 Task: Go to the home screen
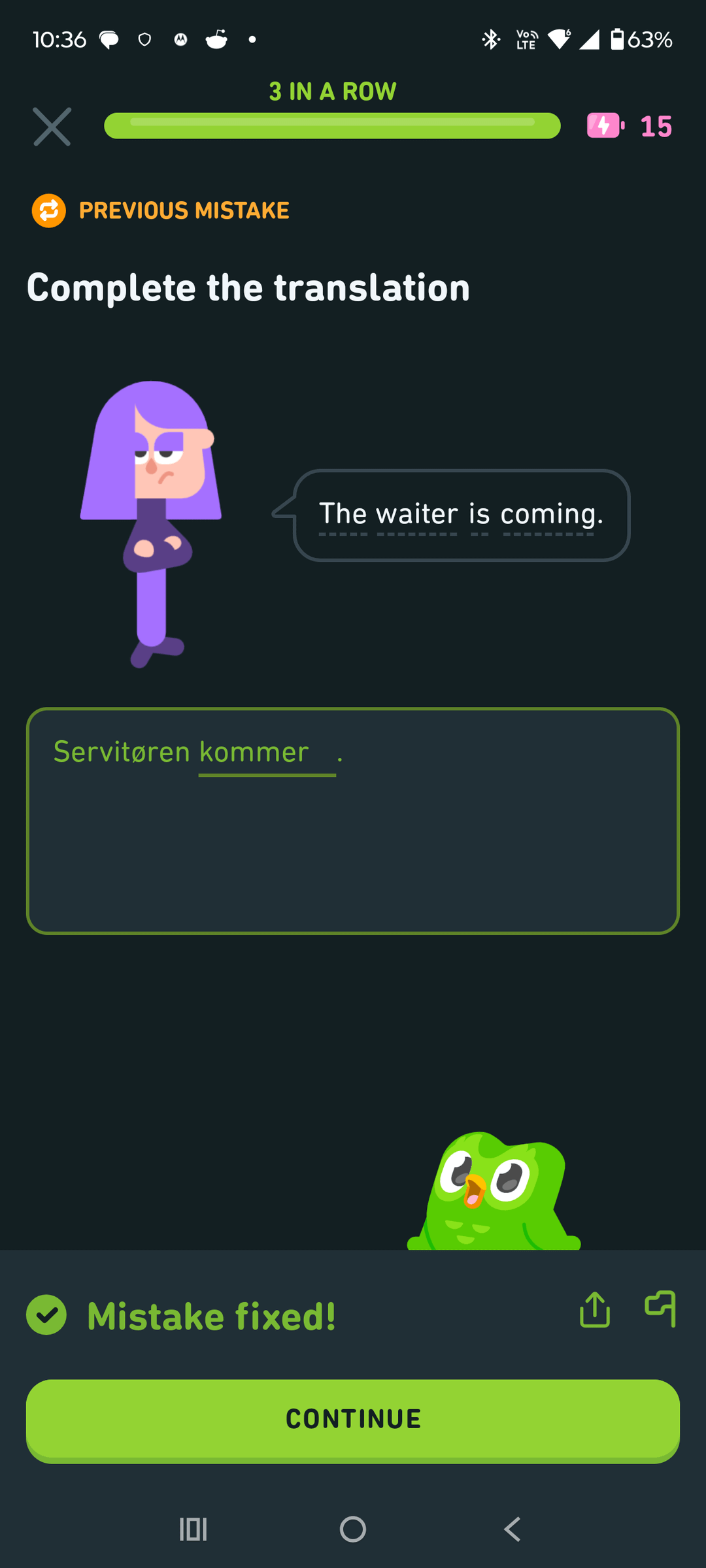click(x=353, y=1529)
